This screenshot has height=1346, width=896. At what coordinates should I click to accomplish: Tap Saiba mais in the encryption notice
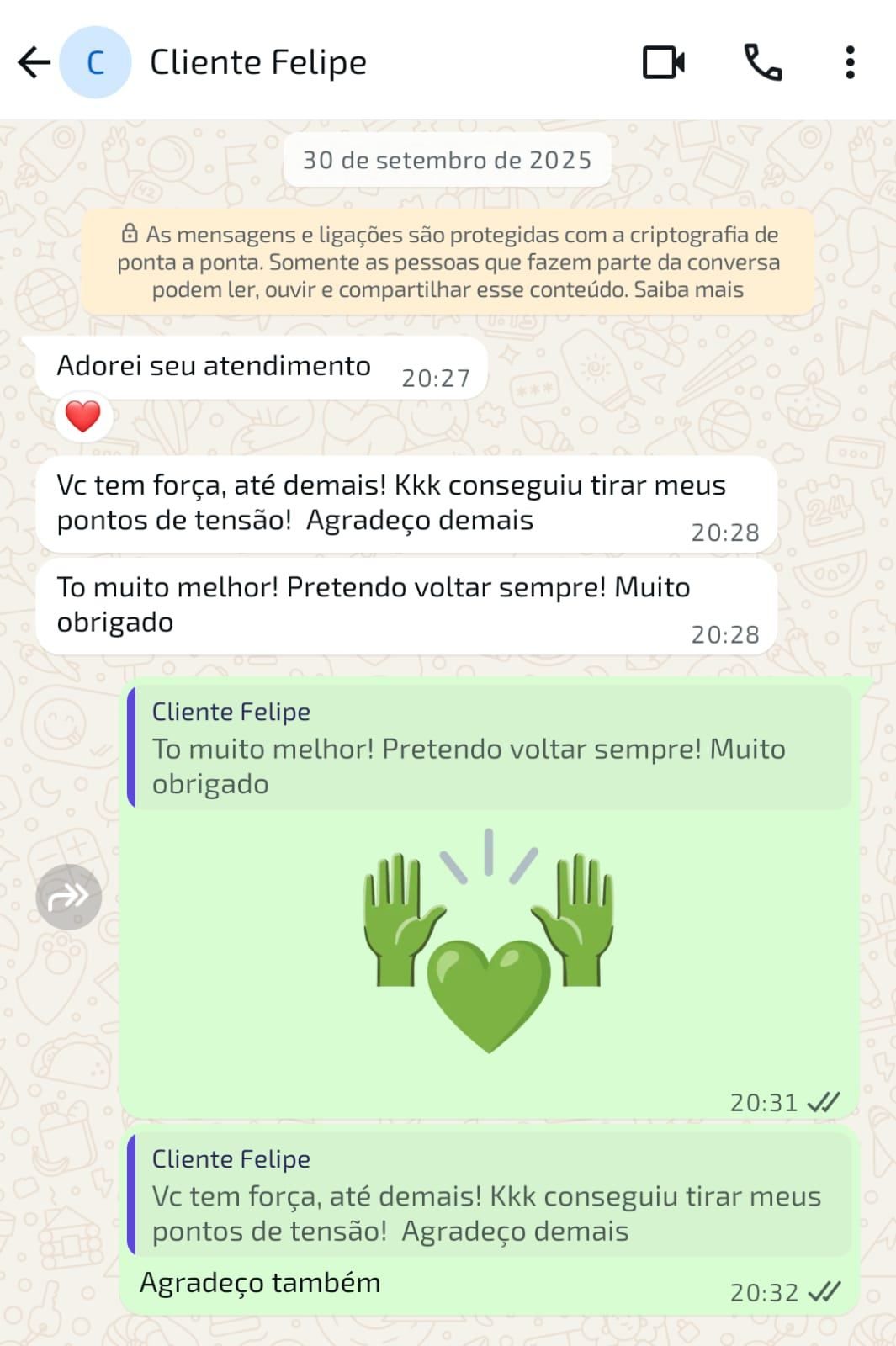[x=689, y=290]
